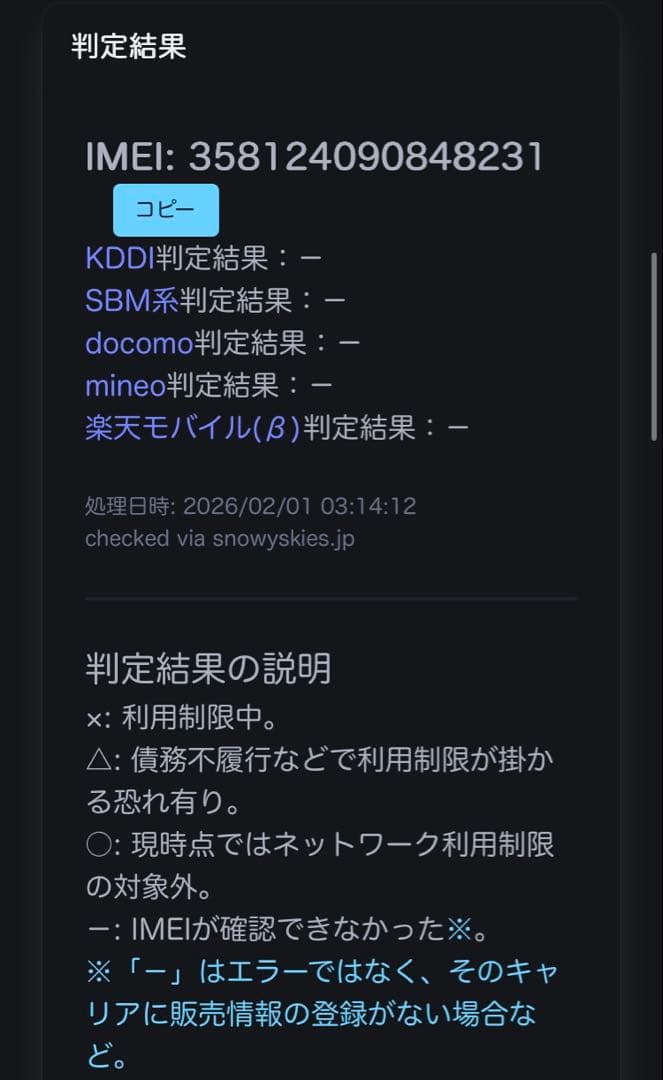Copy the IMEI with the コピー button

tap(165, 210)
